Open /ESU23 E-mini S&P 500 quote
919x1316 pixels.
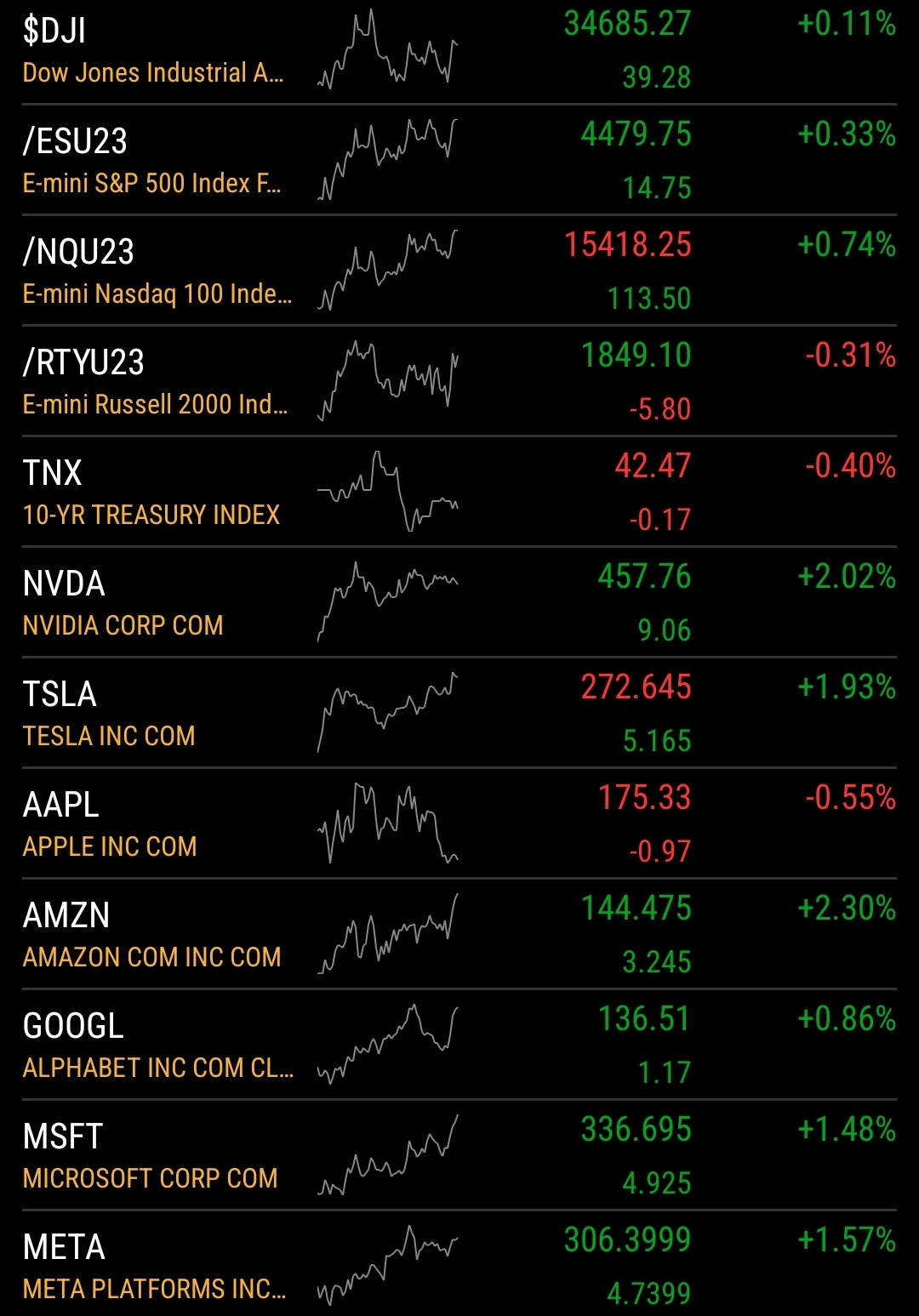point(459,159)
